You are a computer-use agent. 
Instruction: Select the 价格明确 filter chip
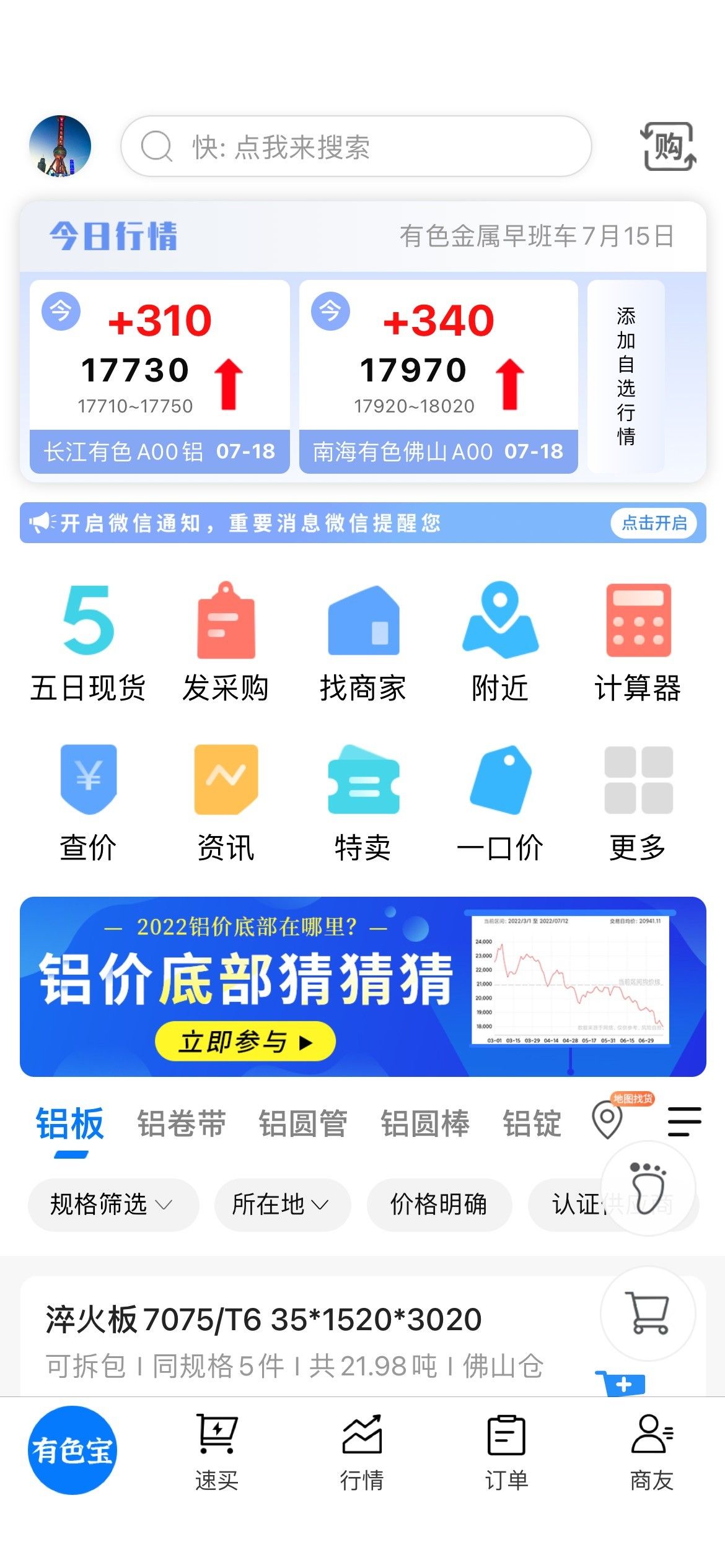439,1204
